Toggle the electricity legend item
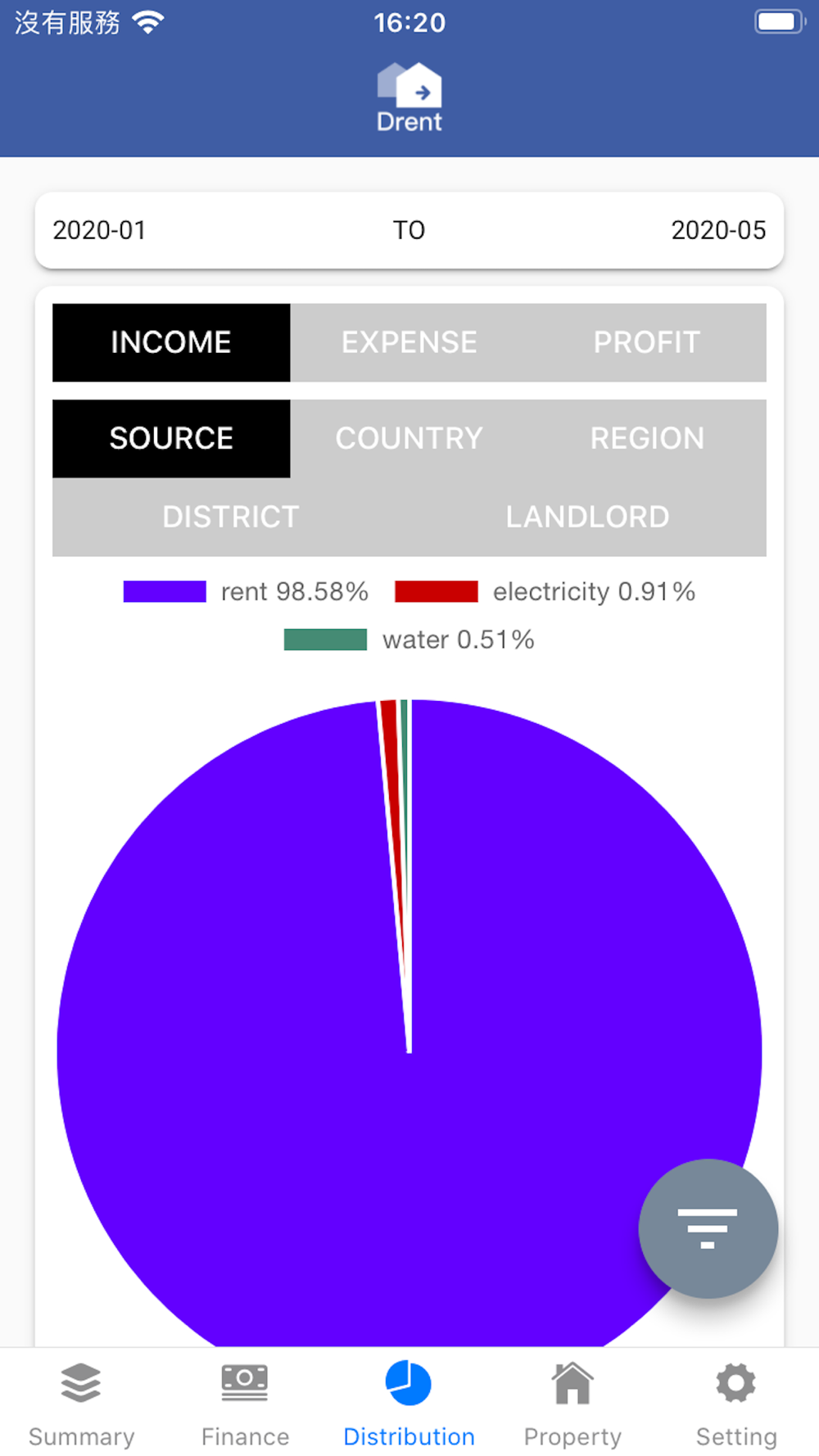Screen dimensions: 819x1456 tap(545, 591)
